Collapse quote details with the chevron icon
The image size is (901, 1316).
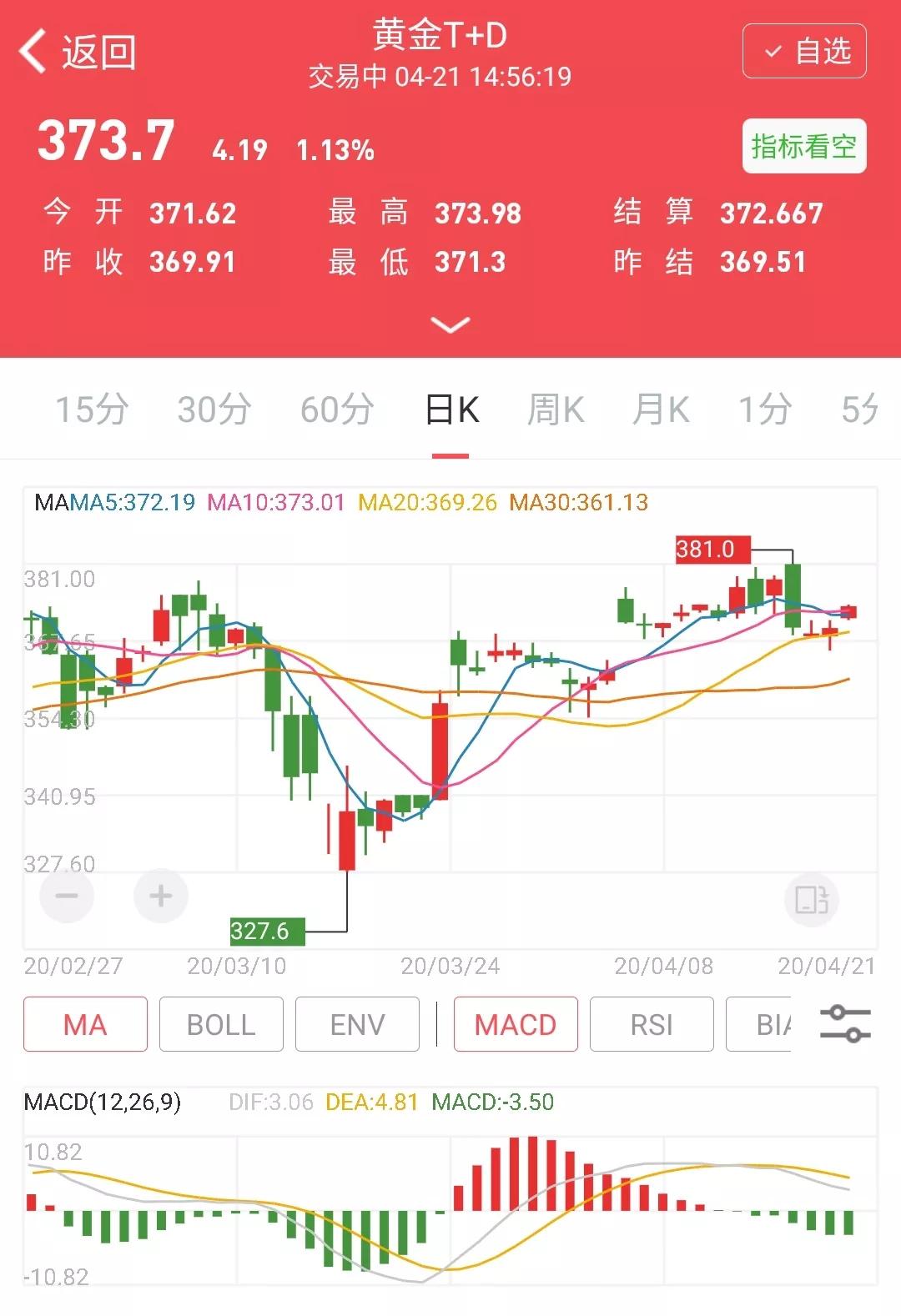pos(450,325)
